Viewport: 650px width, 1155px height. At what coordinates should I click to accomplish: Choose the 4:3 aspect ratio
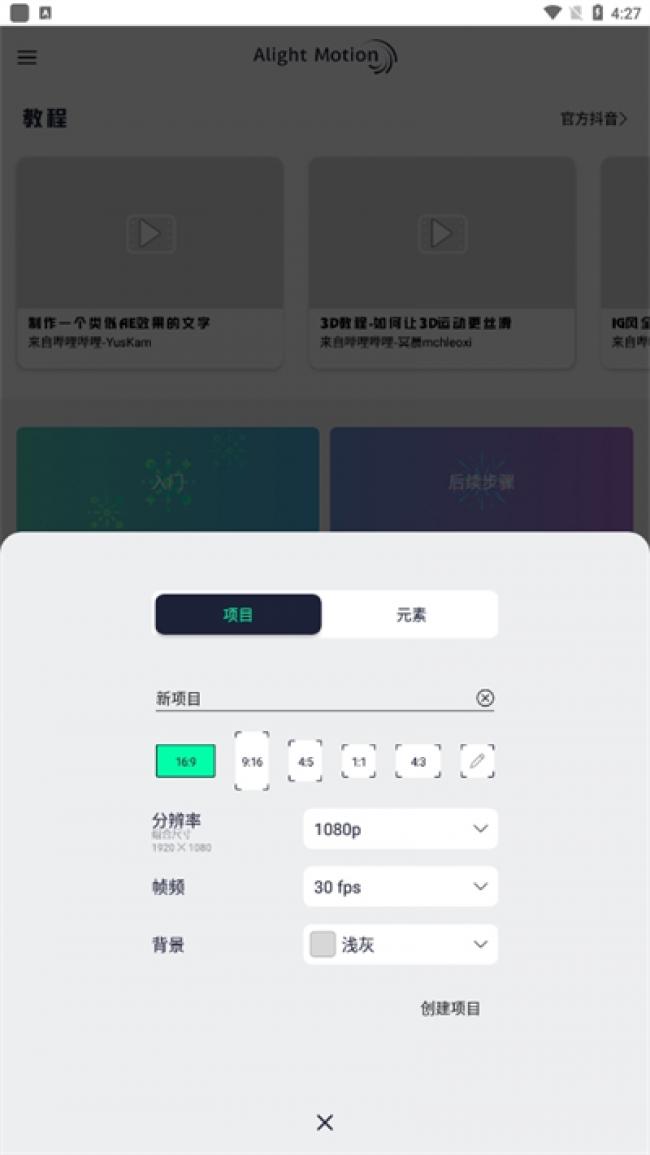click(x=418, y=761)
